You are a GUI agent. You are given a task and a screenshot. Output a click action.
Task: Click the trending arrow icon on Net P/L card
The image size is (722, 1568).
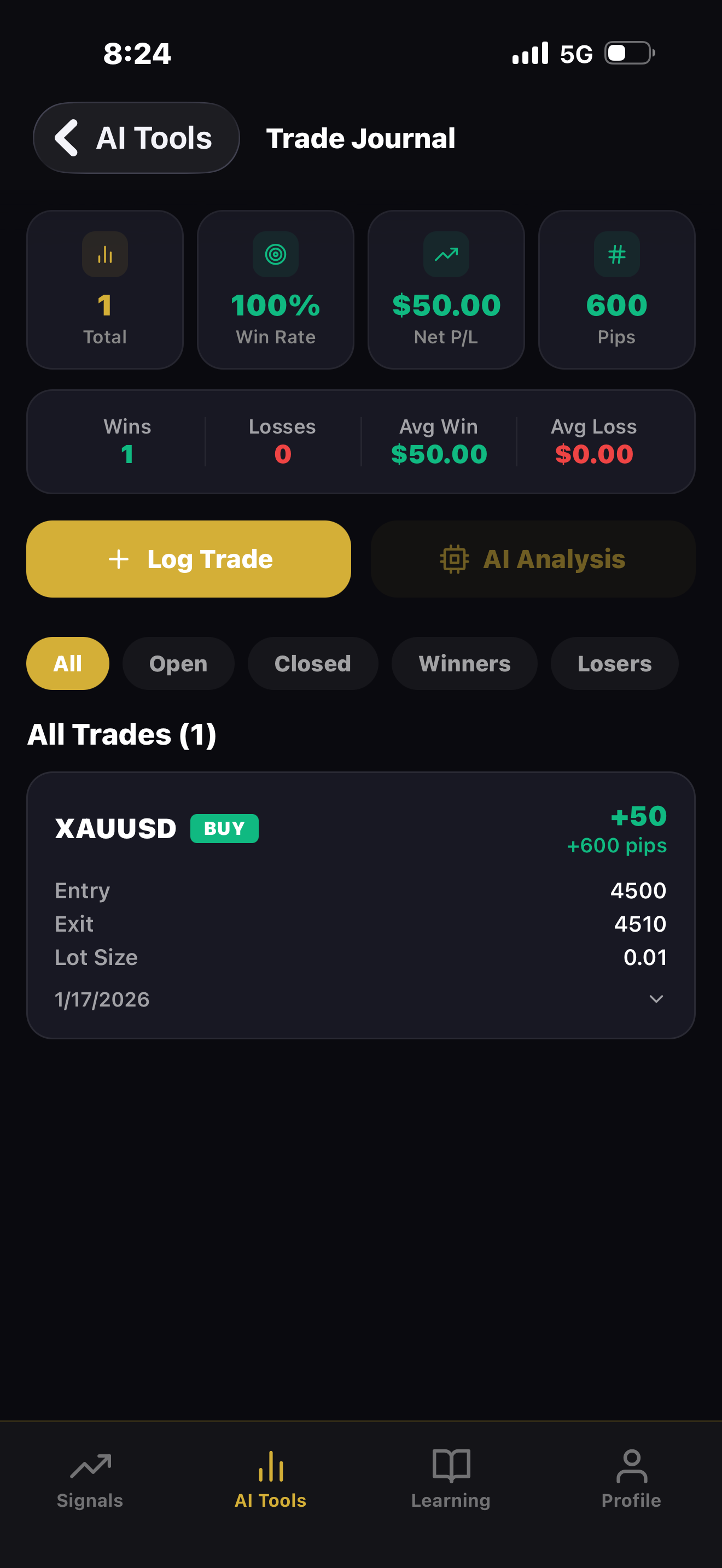pyautogui.click(x=446, y=254)
